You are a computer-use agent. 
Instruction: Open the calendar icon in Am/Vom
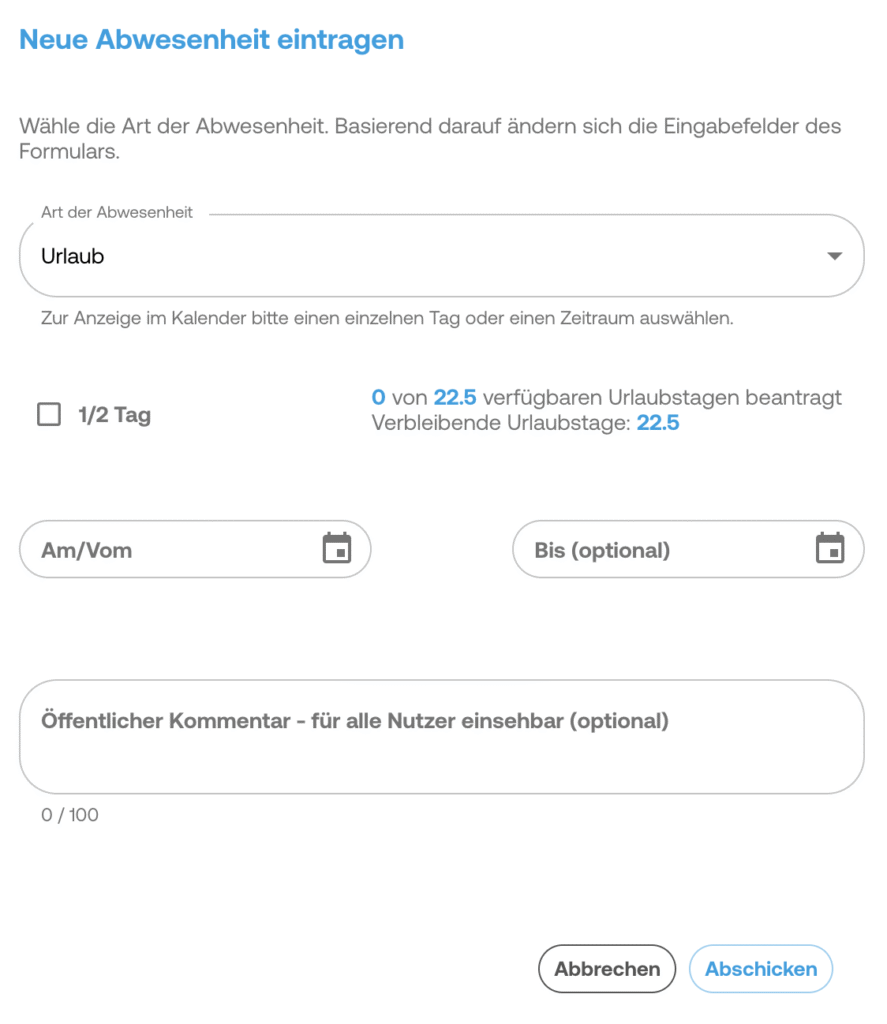pos(337,549)
